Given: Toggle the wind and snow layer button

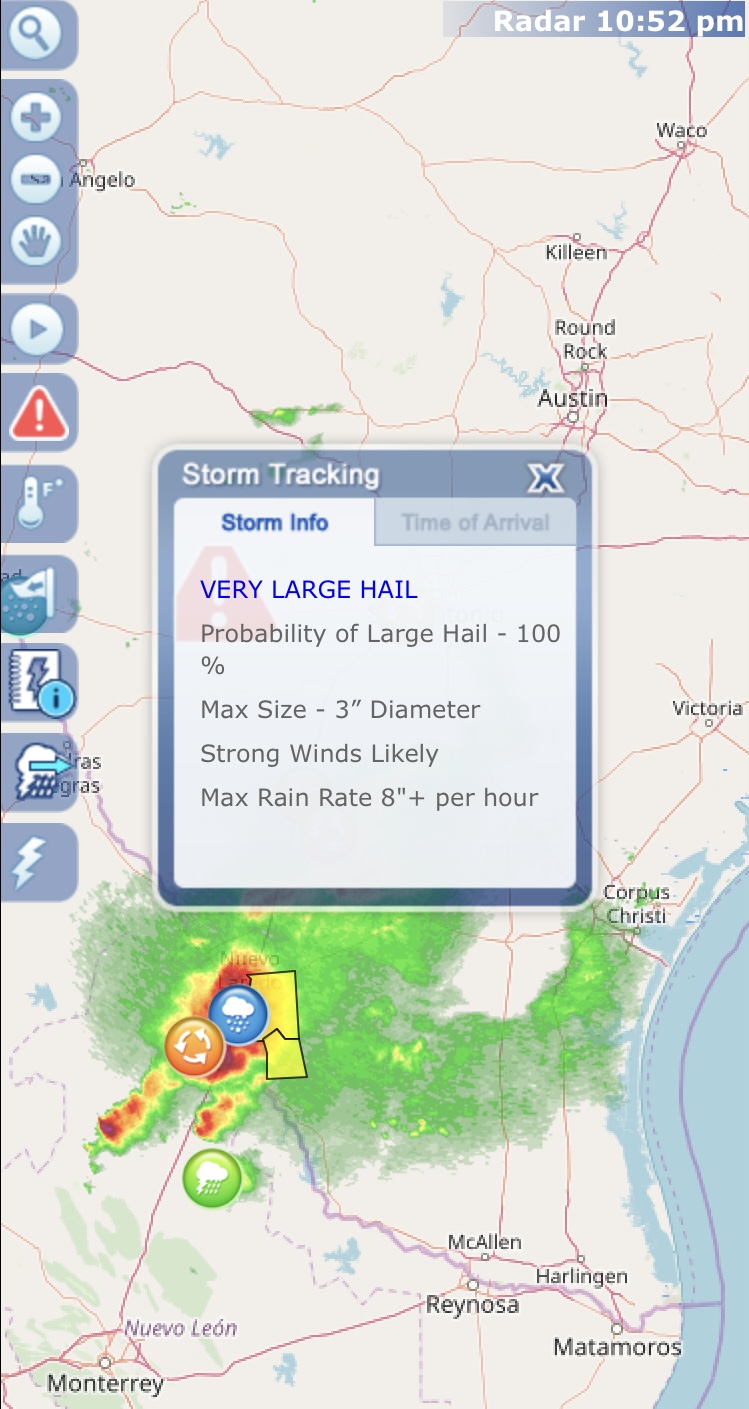Looking at the screenshot, I should pos(36,596).
